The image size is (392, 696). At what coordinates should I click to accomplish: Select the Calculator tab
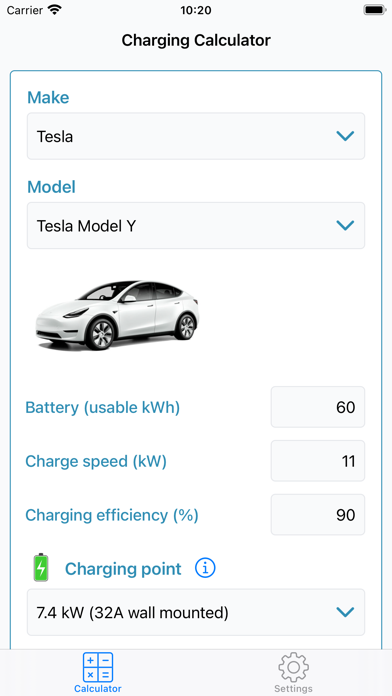click(98, 673)
